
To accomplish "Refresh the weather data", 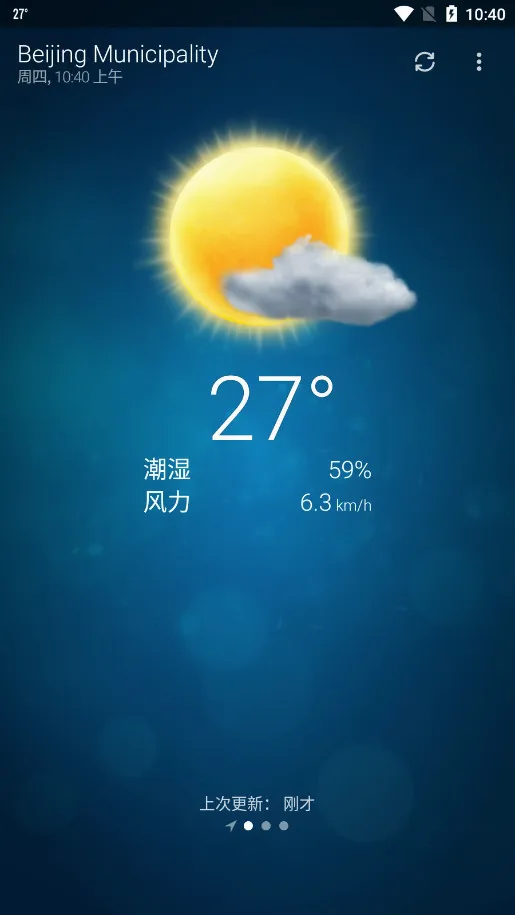I will pyautogui.click(x=425, y=62).
